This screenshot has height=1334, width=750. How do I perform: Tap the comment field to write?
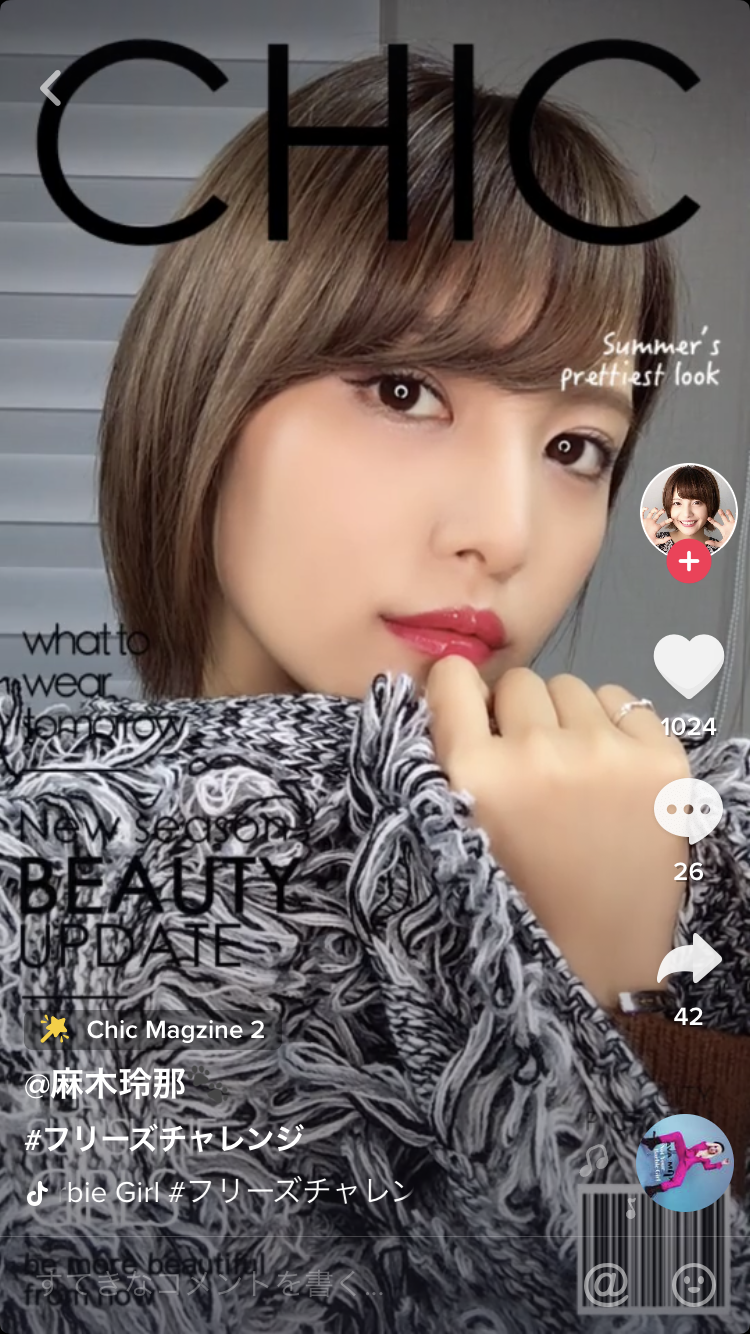[x=210, y=1284]
